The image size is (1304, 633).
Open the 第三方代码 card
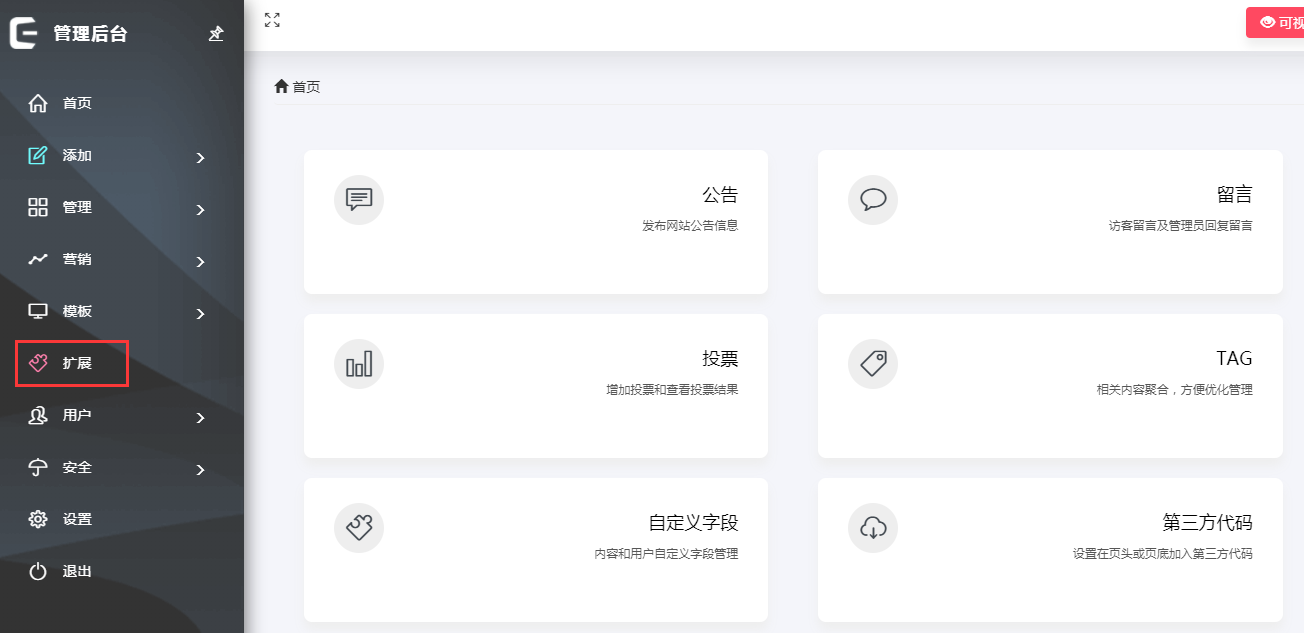click(1050, 550)
